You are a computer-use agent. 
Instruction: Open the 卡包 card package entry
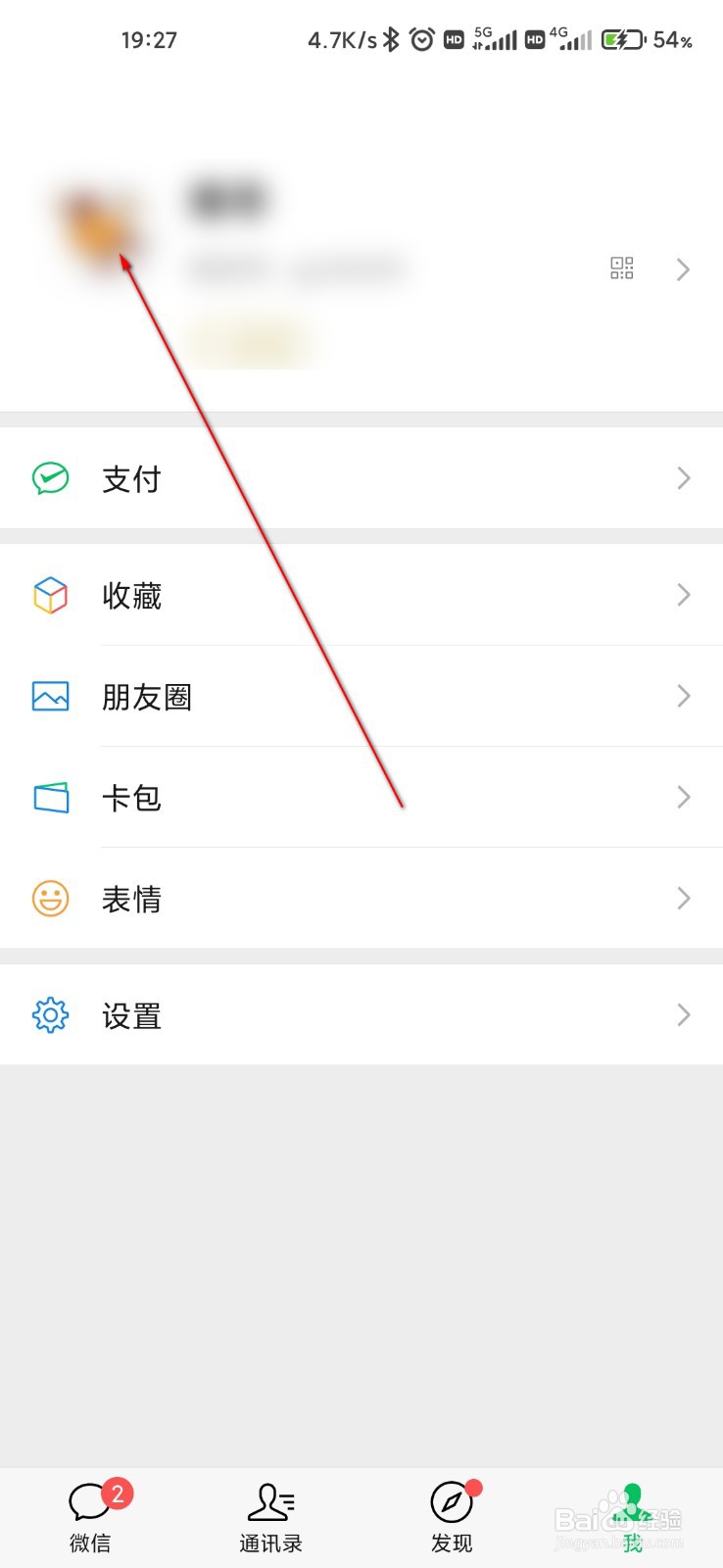pos(131,798)
